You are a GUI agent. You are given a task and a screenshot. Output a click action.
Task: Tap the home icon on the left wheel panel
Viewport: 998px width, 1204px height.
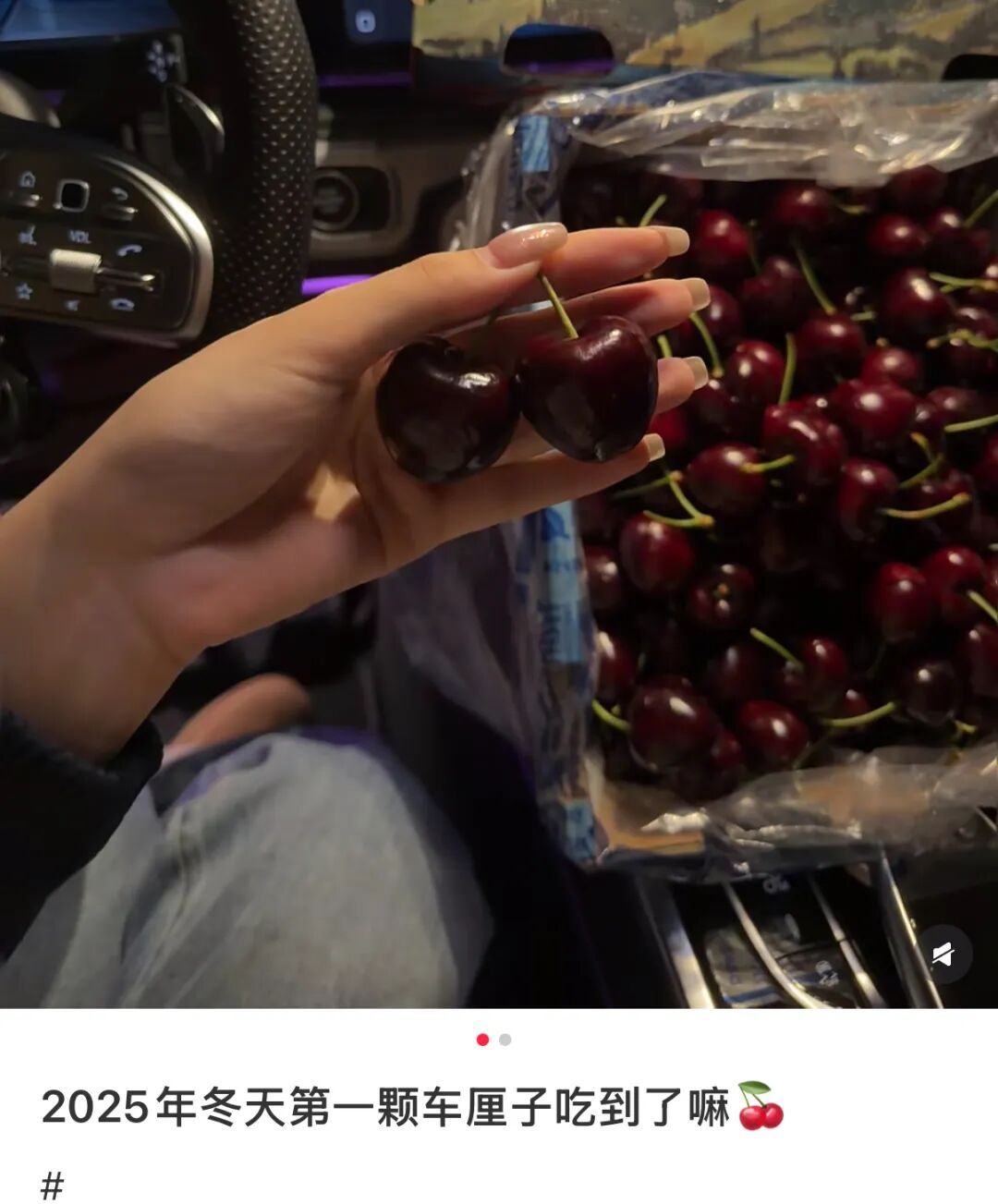click(29, 177)
